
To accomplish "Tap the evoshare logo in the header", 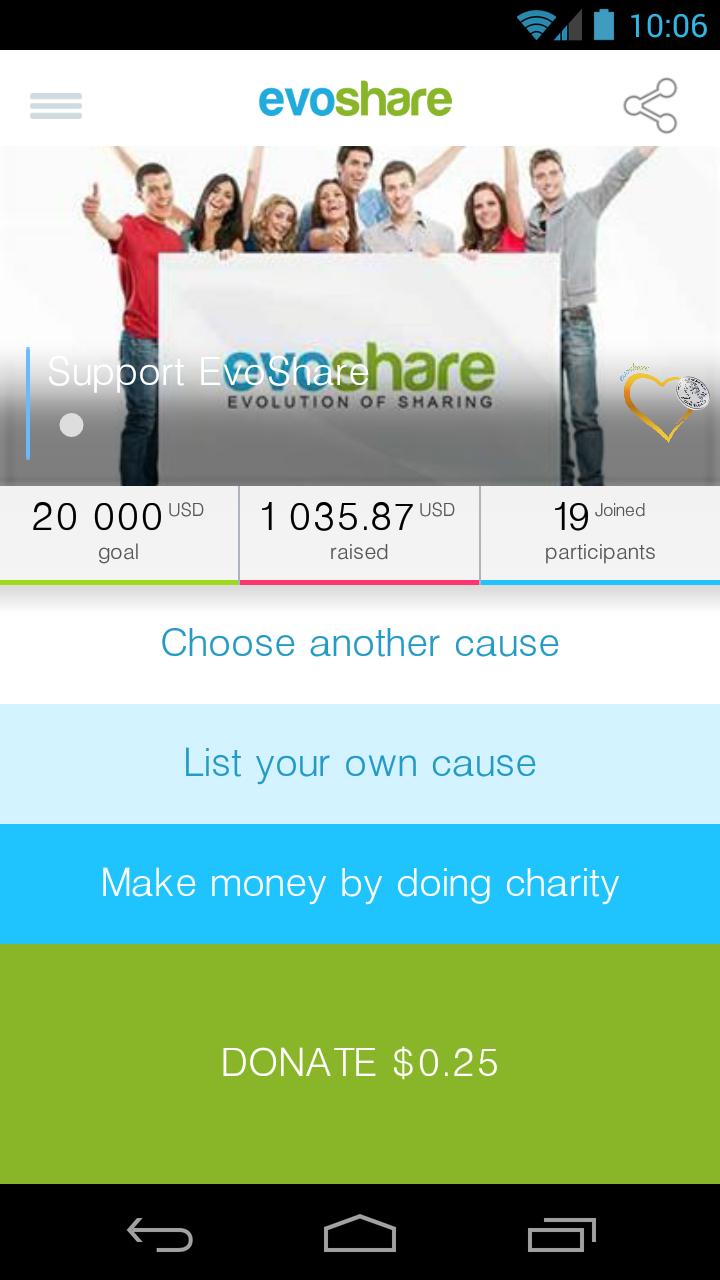I will (357, 99).
